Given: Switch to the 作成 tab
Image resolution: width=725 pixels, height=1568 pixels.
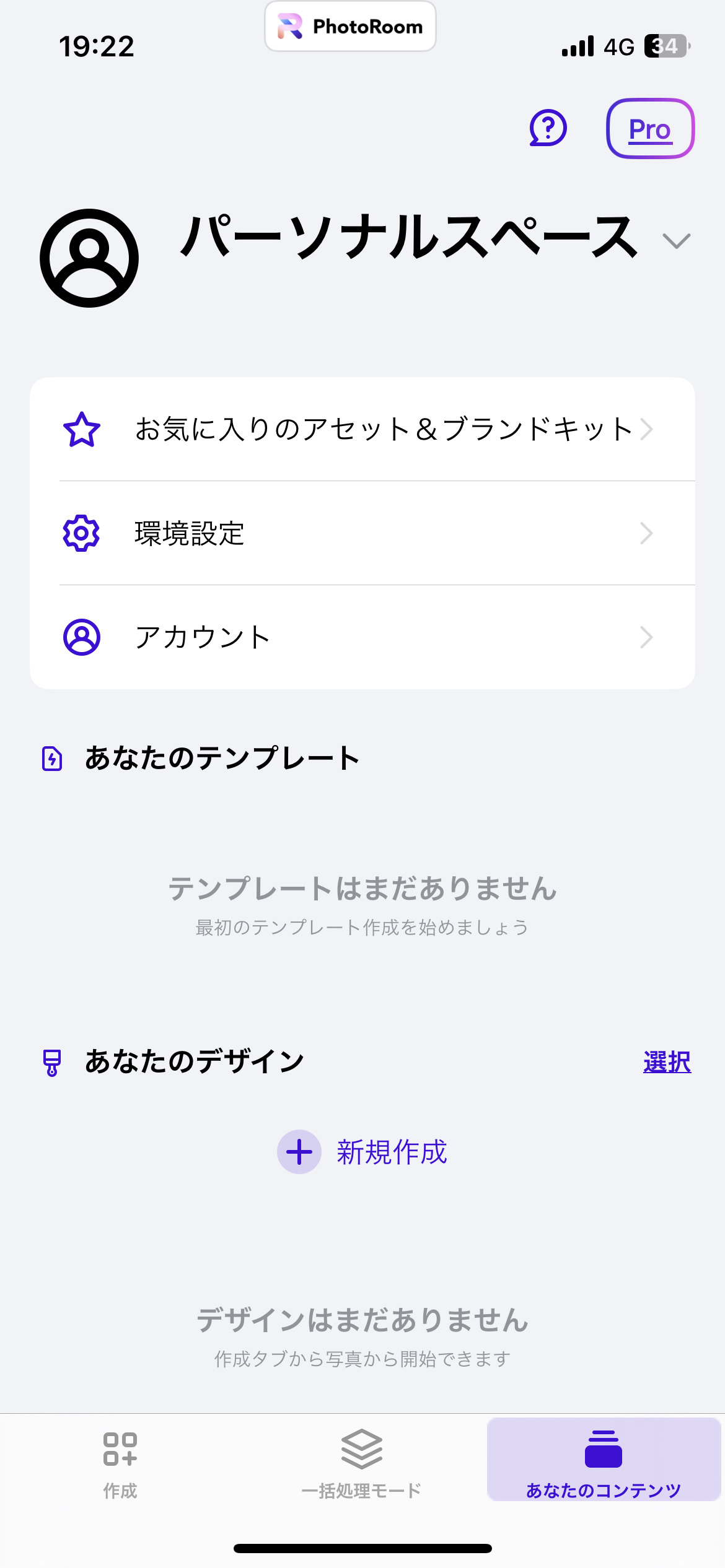Looking at the screenshot, I should 120,1464.
